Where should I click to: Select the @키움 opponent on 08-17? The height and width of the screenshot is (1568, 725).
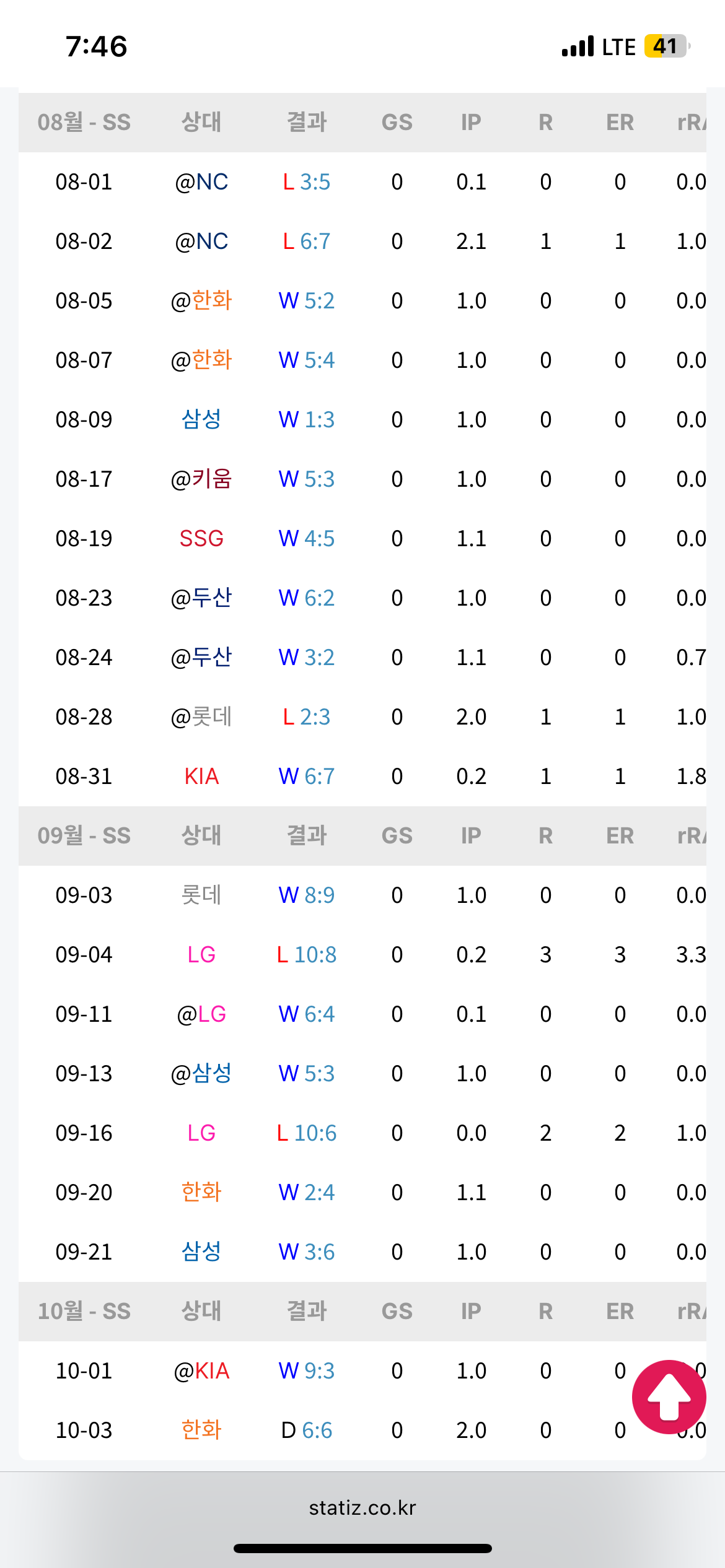pyautogui.click(x=201, y=479)
